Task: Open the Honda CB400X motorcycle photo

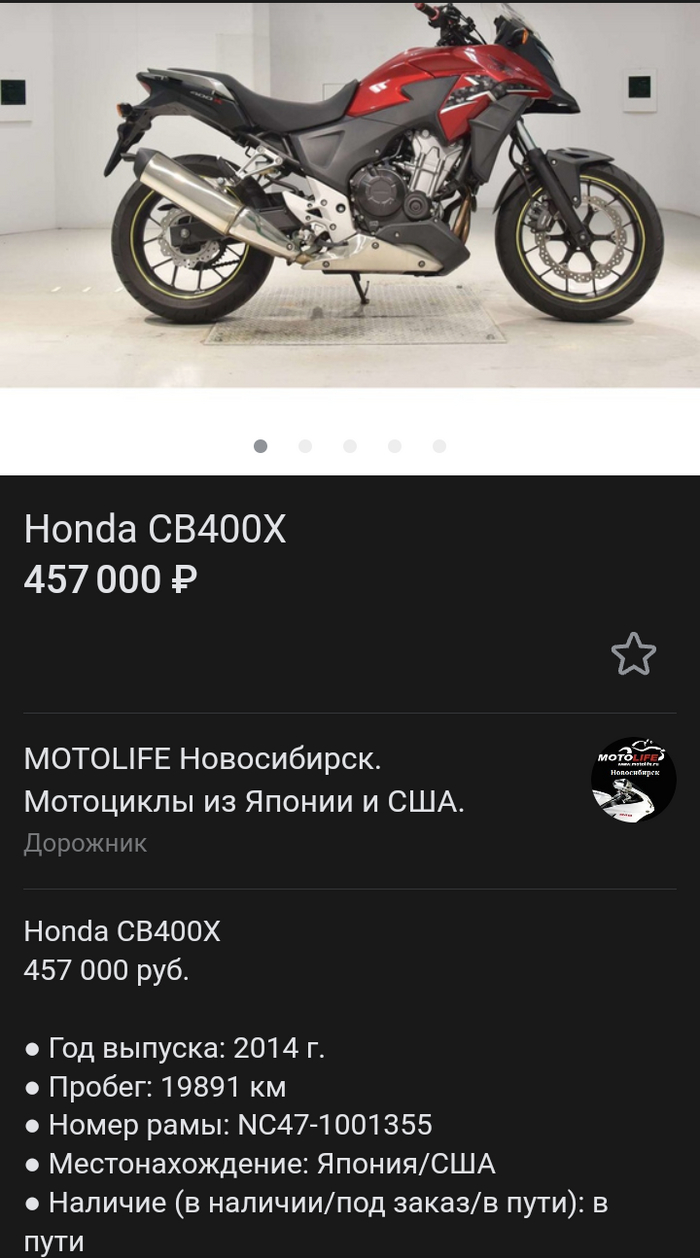Action: coord(350,195)
